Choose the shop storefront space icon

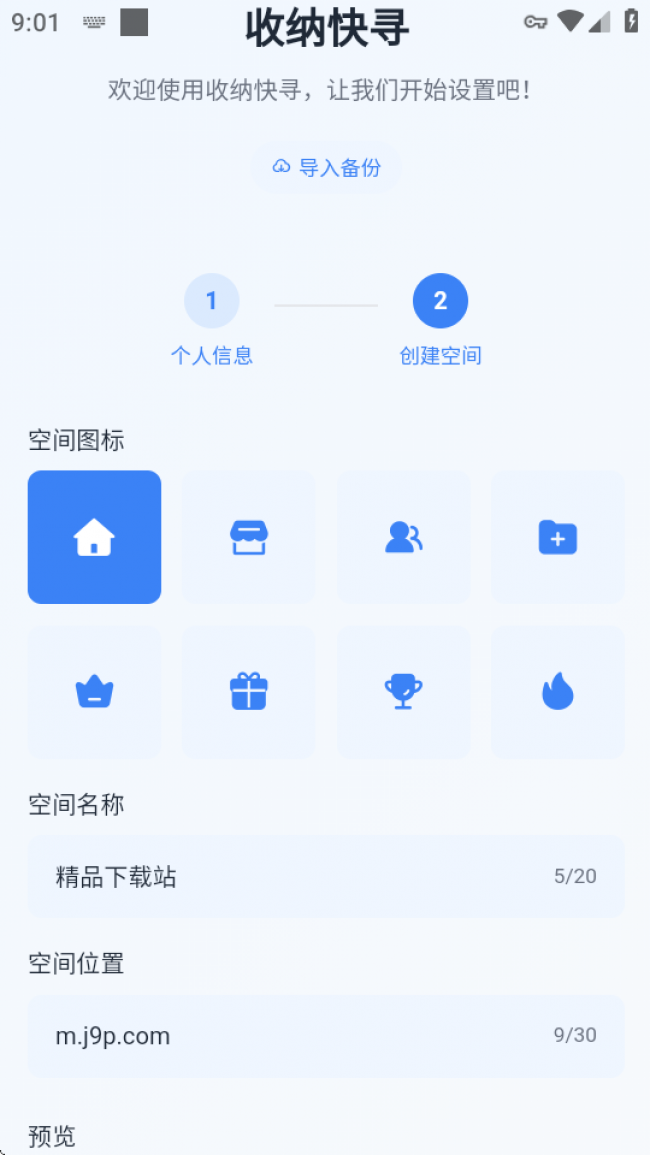pos(248,537)
